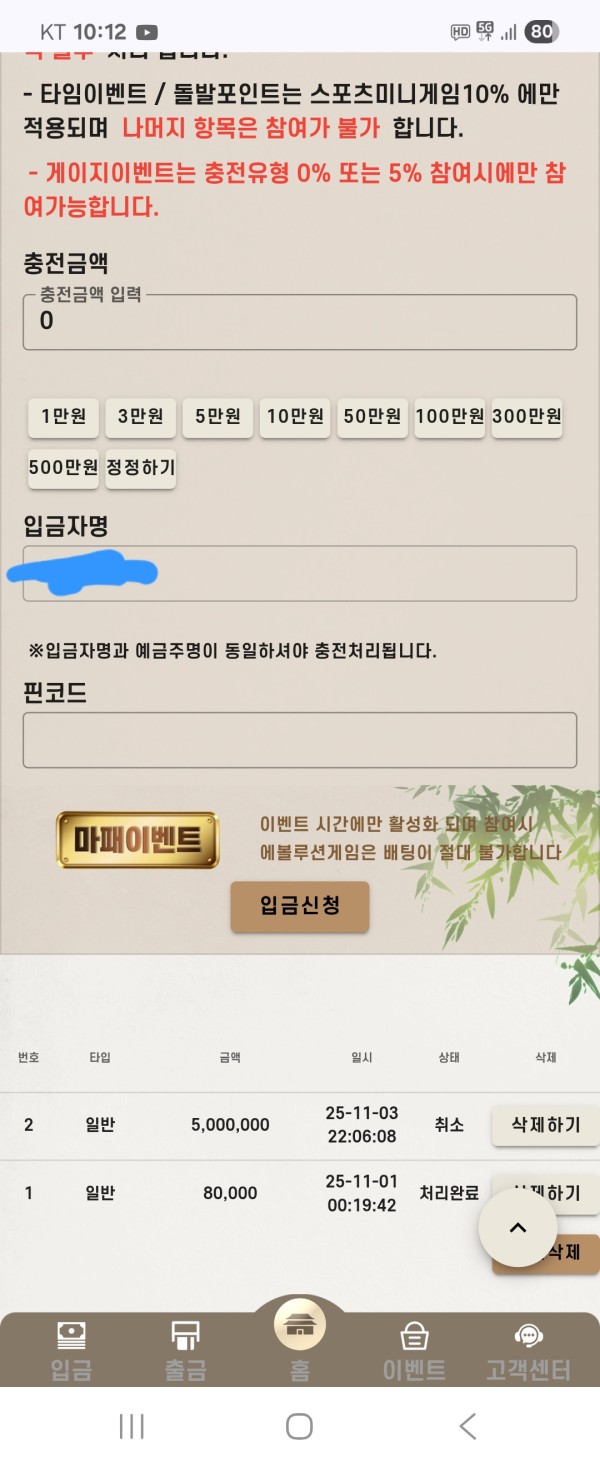Add 50만원 to the charge amount
The image size is (600, 1467).
pos(372,417)
